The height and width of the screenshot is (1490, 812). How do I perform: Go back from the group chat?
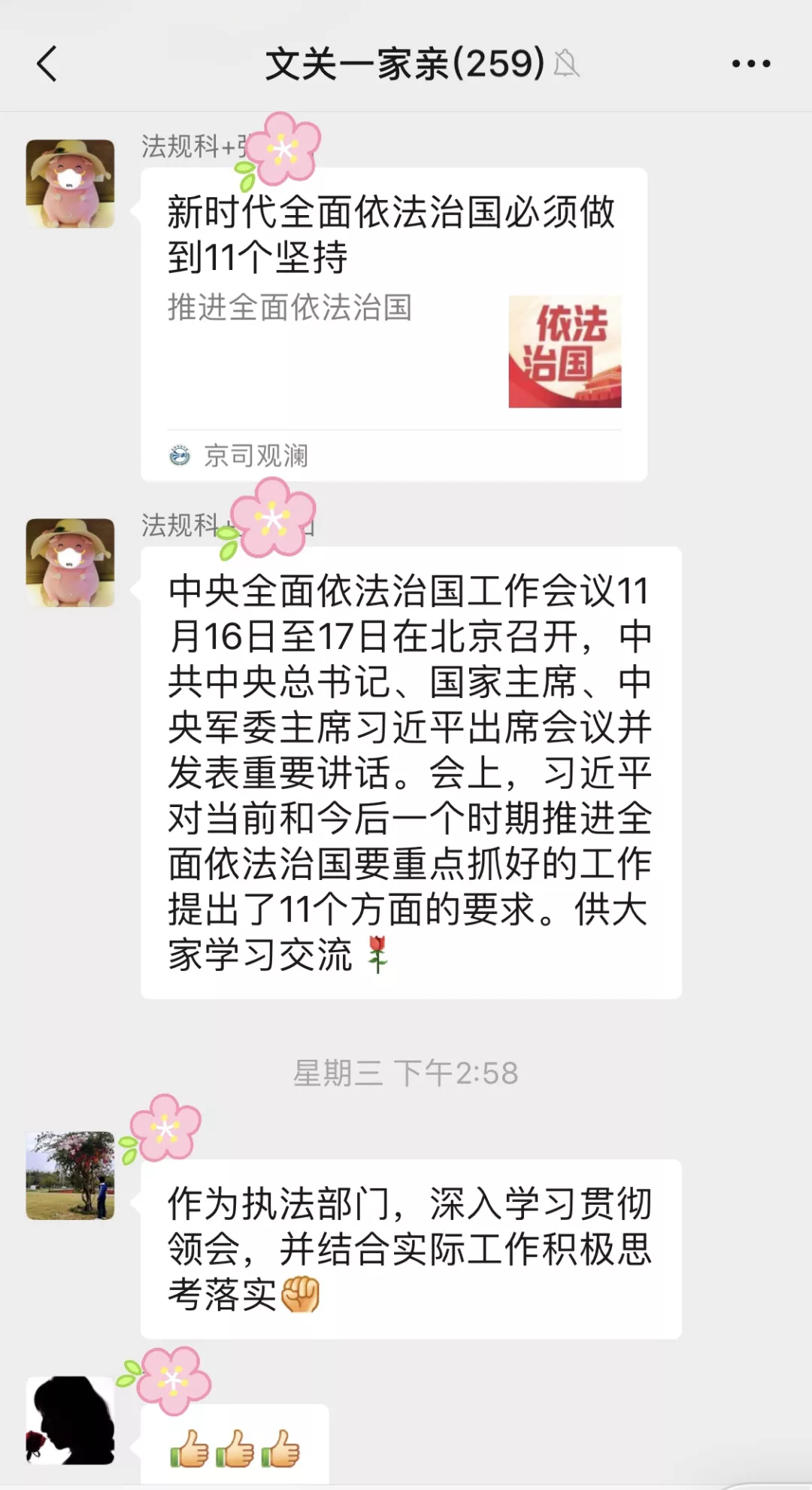tap(47, 63)
